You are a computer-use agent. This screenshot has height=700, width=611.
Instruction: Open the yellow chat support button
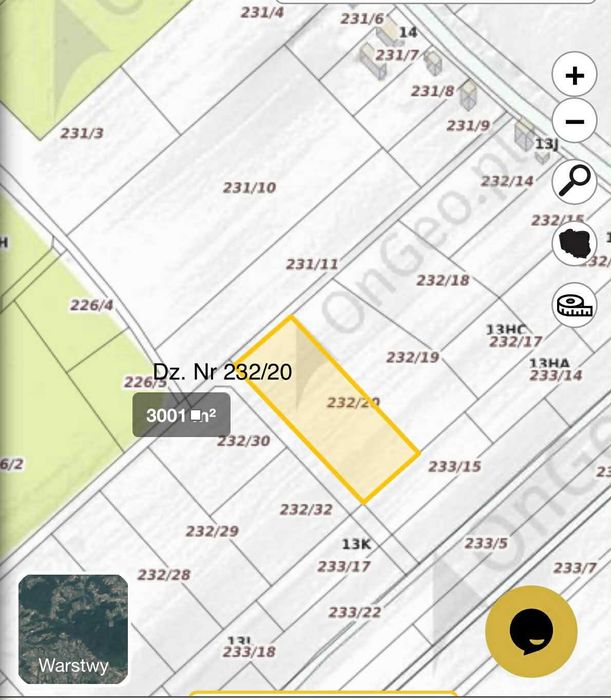[531, 632]
